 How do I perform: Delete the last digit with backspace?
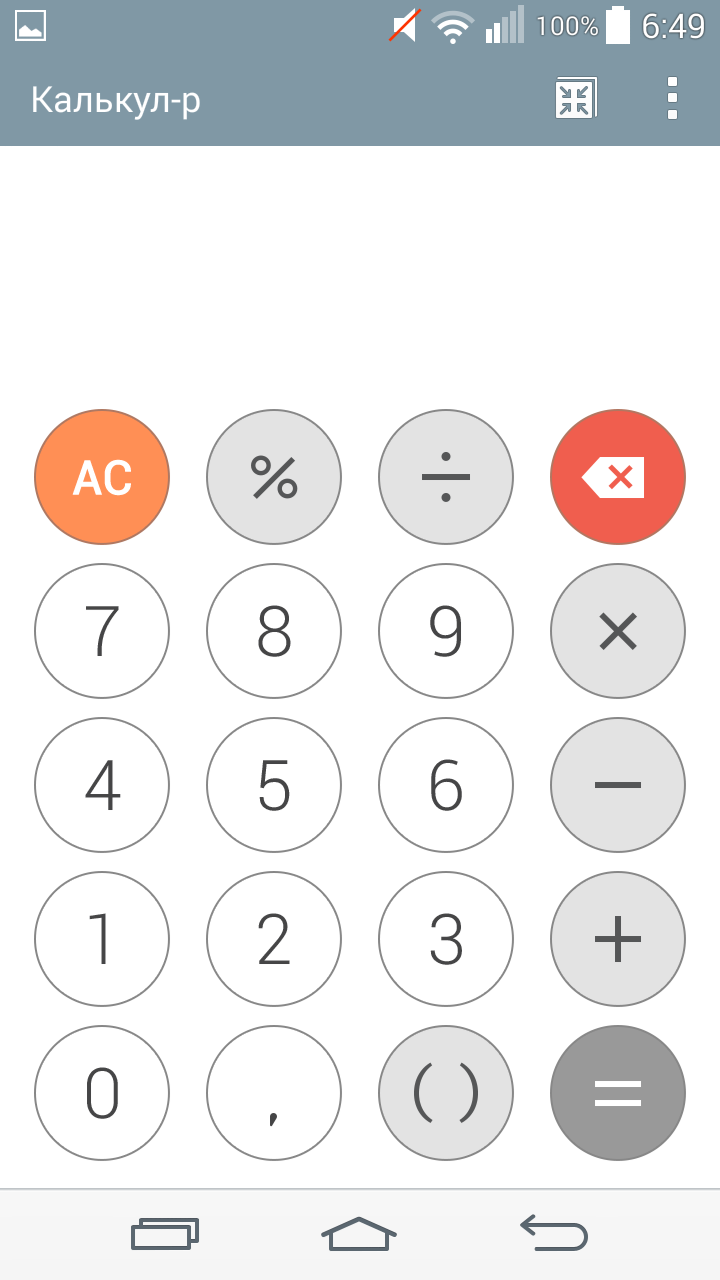pos(618,477)
